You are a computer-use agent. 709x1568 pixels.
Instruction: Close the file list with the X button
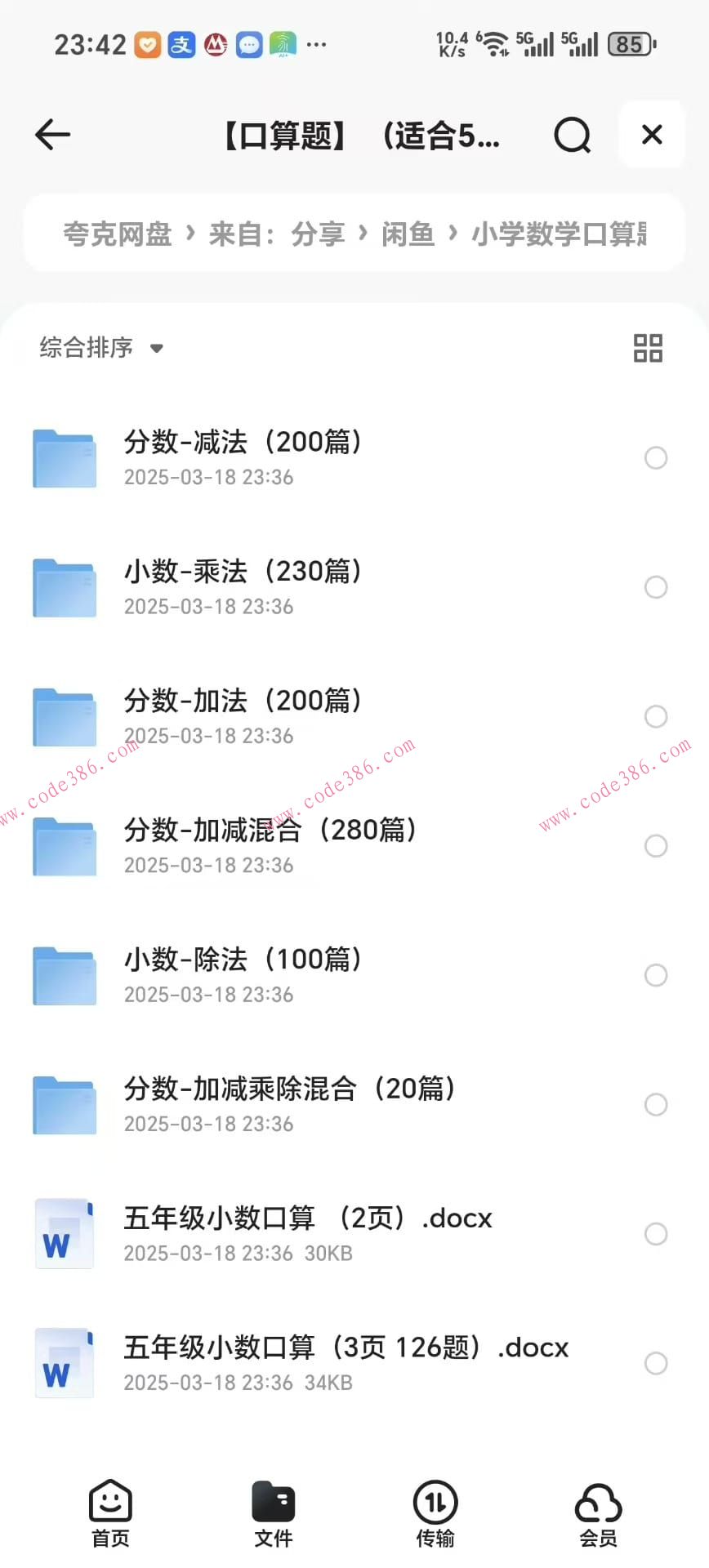651,135
